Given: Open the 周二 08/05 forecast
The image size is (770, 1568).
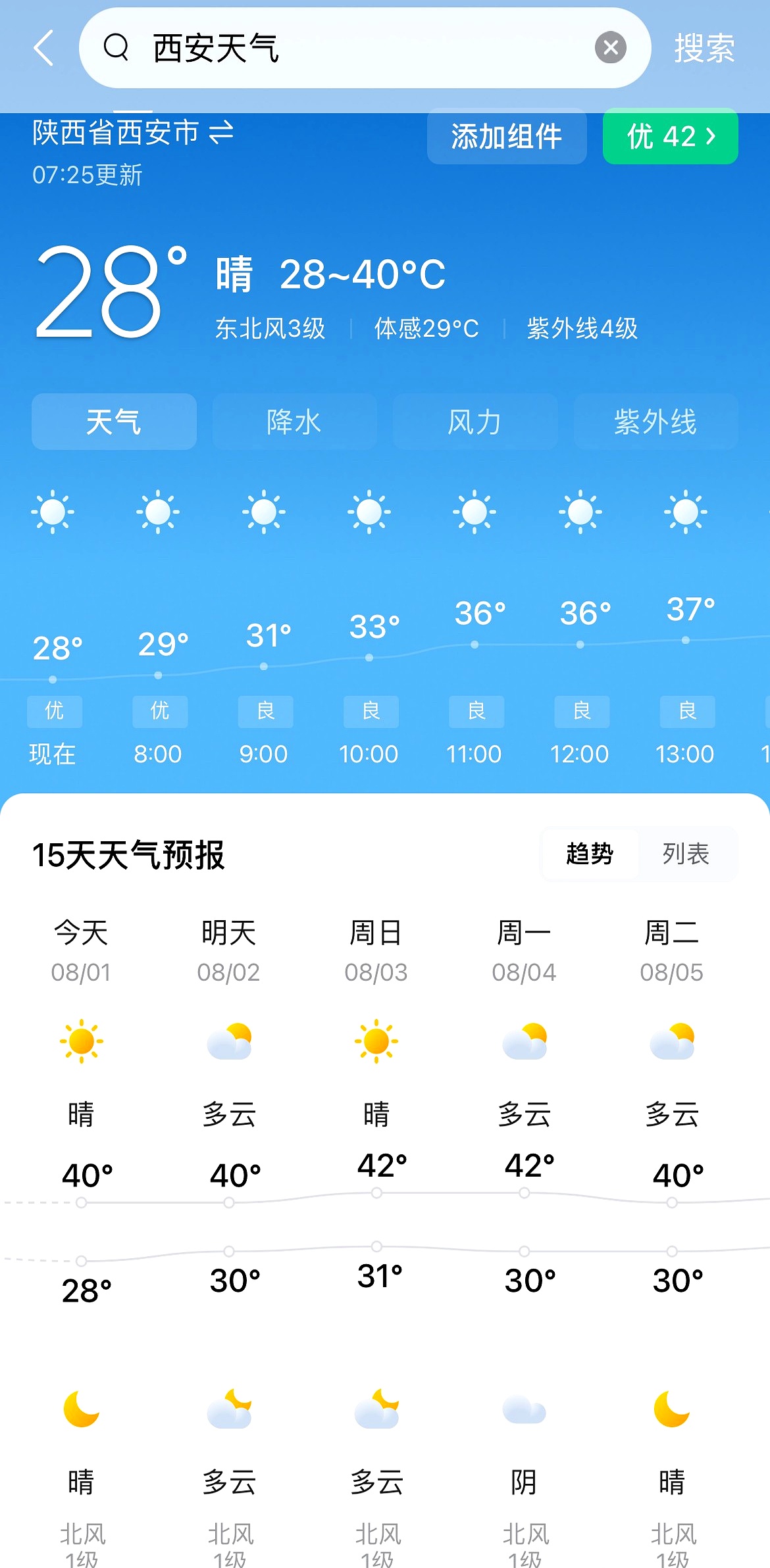Looking at the screenshot, I should 671,951.
